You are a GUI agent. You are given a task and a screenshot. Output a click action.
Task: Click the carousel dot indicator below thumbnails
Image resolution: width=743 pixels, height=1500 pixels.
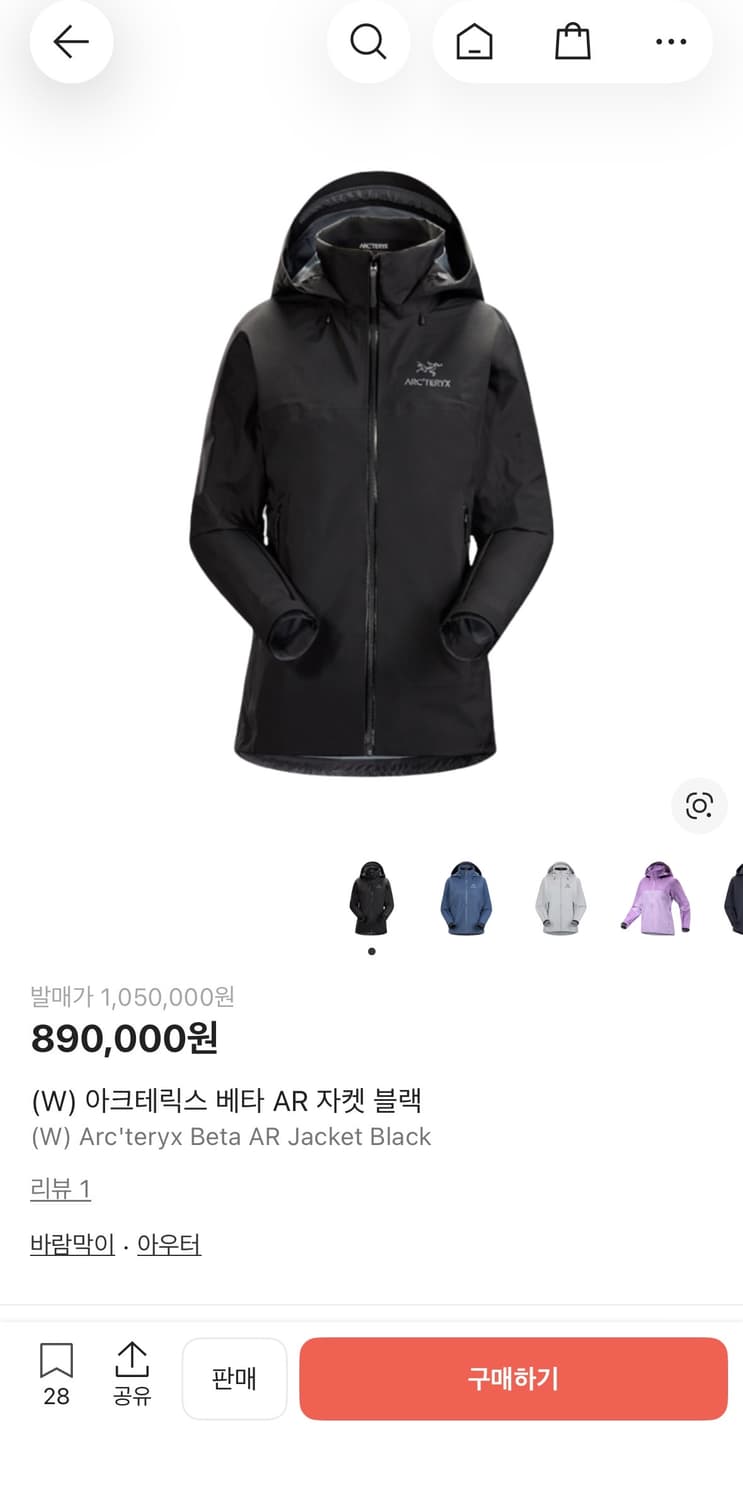371,951
